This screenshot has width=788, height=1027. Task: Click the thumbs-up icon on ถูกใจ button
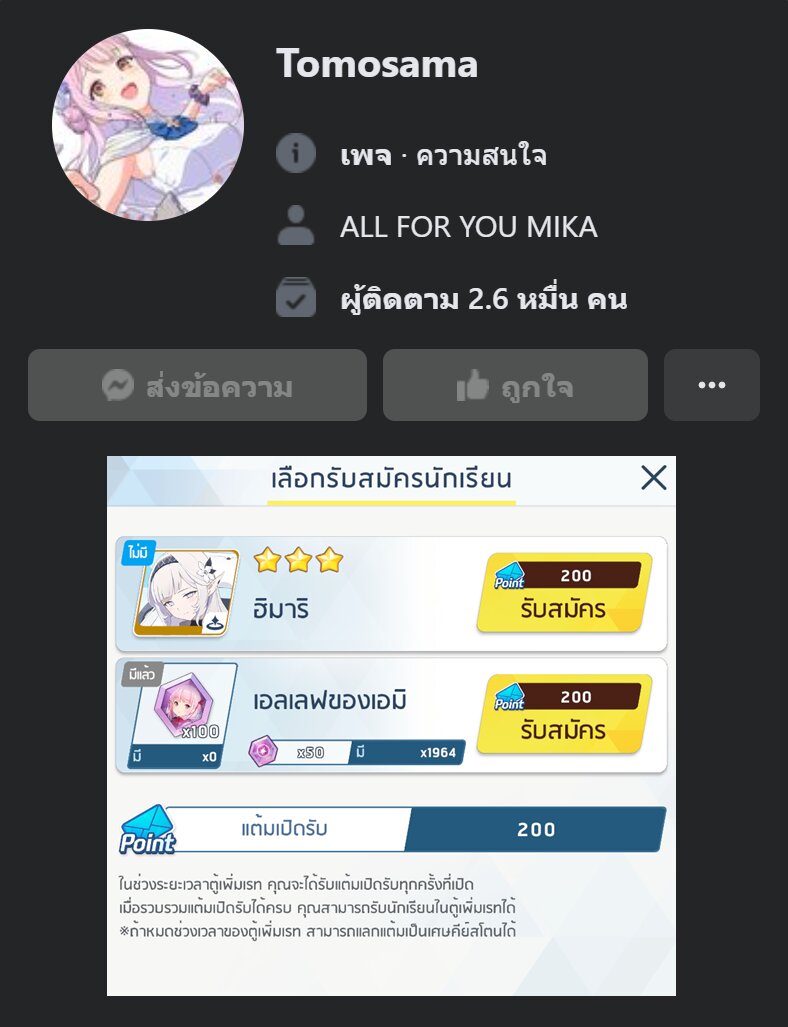475,384
